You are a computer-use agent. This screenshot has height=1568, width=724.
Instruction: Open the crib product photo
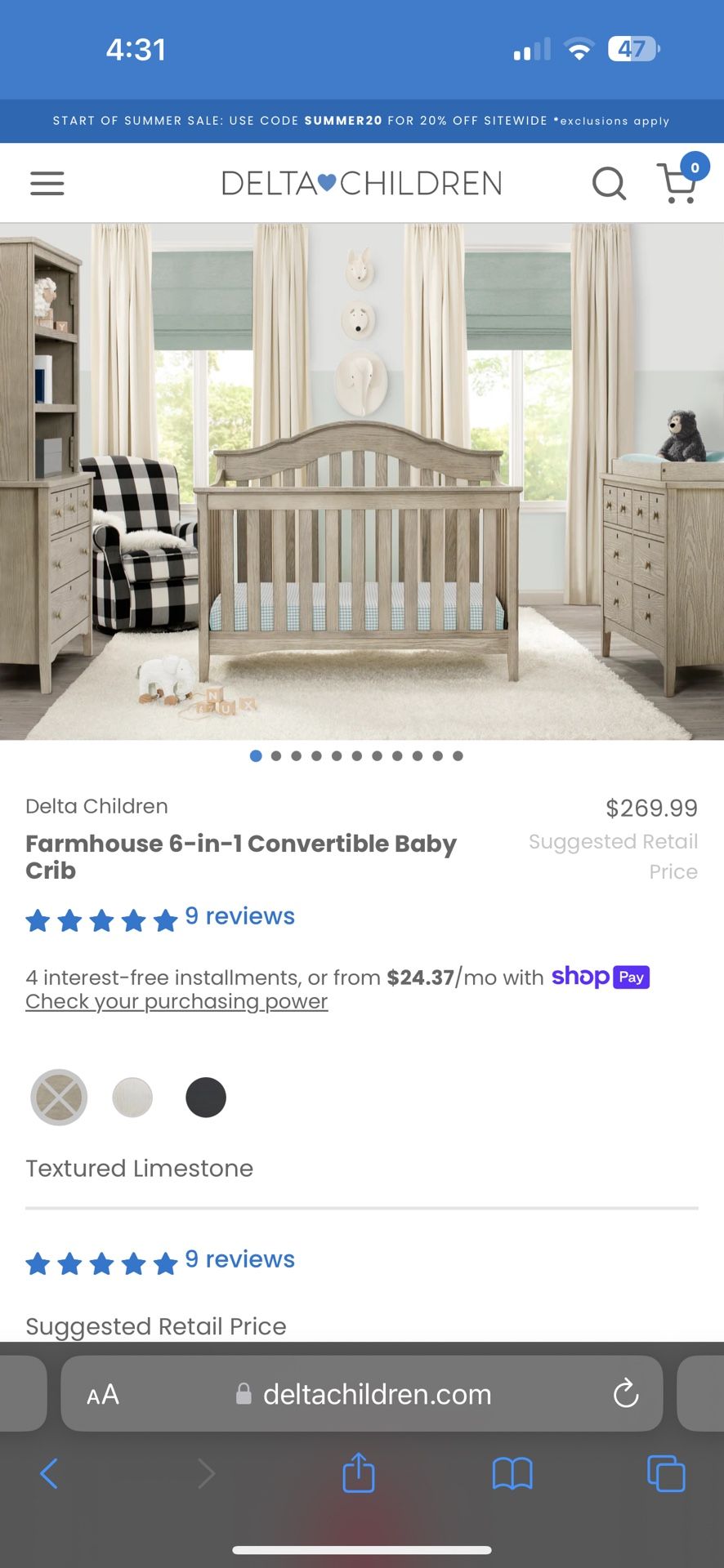click(x=362, y=482)
